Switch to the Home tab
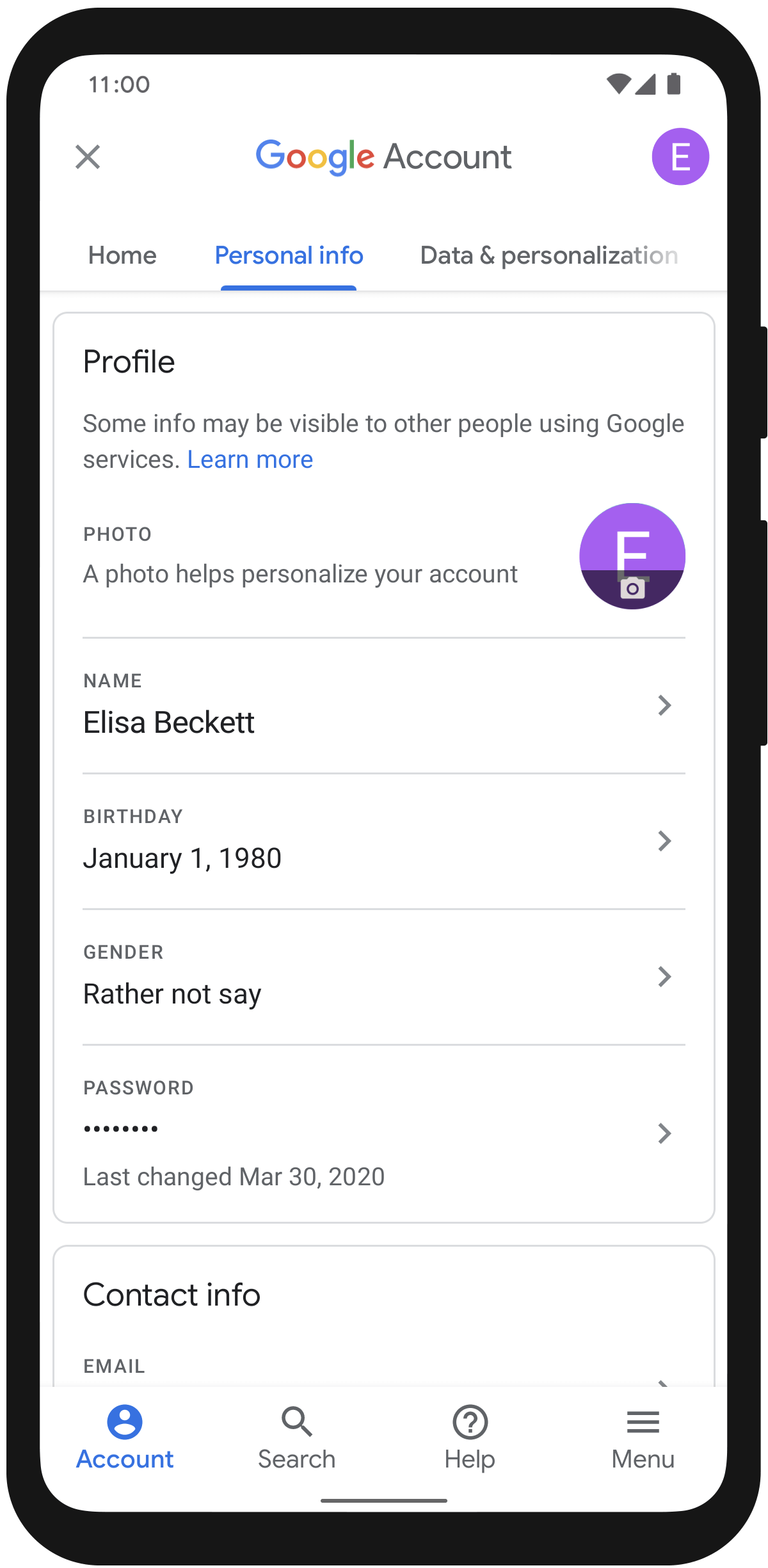The width and height of the screenshot is (768, 1568). click(x=122, y=255)
